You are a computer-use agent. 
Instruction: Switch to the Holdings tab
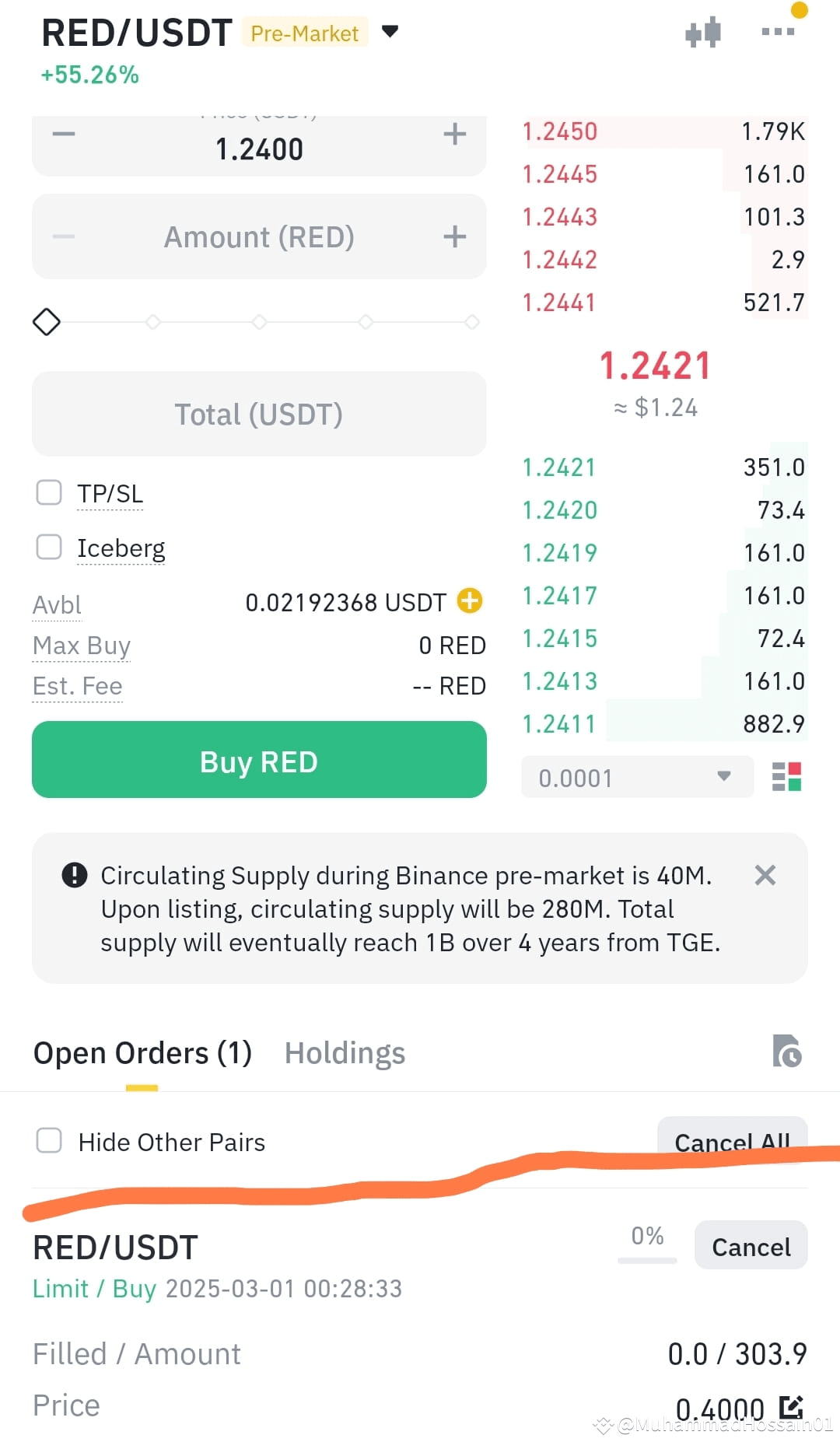pyautogui.click(x=345, y=1053)
